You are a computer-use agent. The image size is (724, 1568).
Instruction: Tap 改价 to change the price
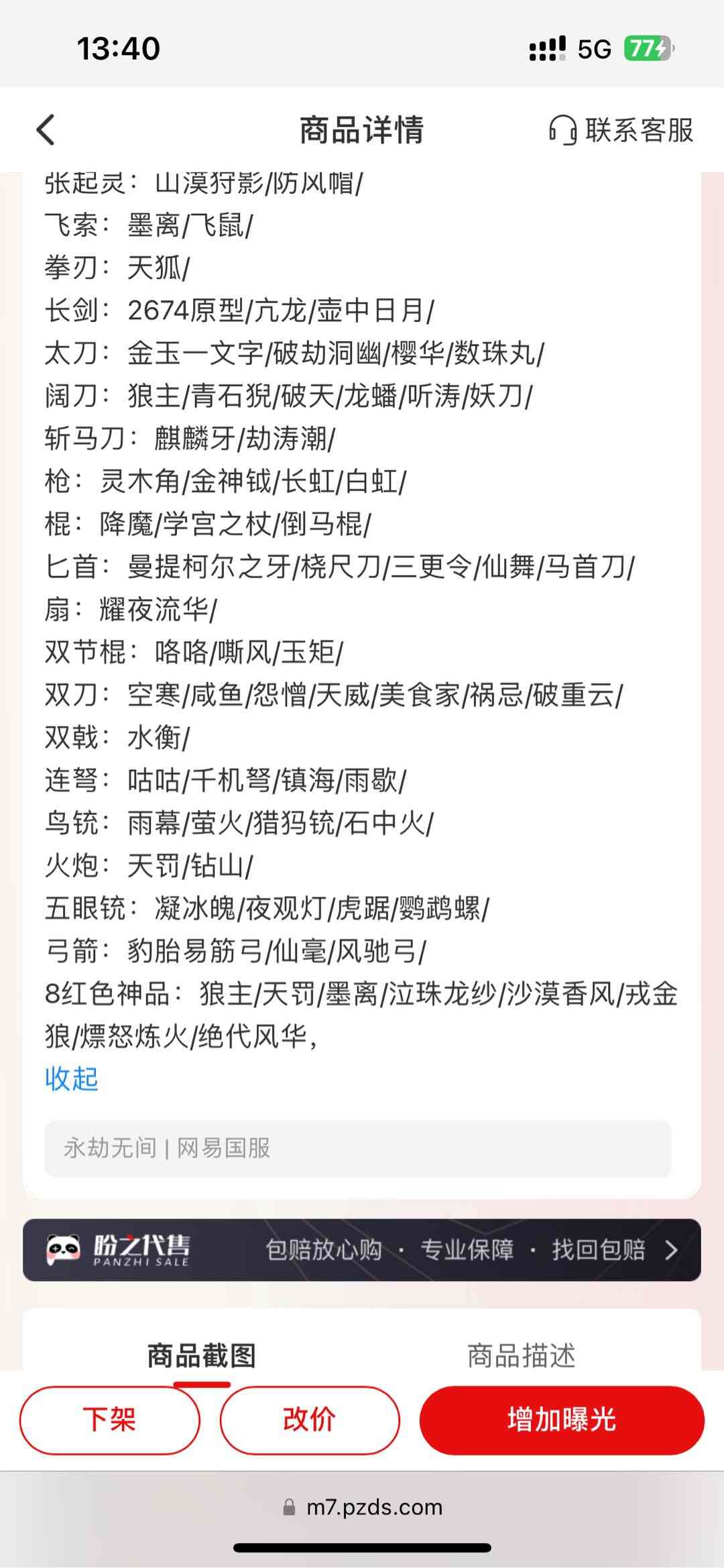coord(310,1420)
